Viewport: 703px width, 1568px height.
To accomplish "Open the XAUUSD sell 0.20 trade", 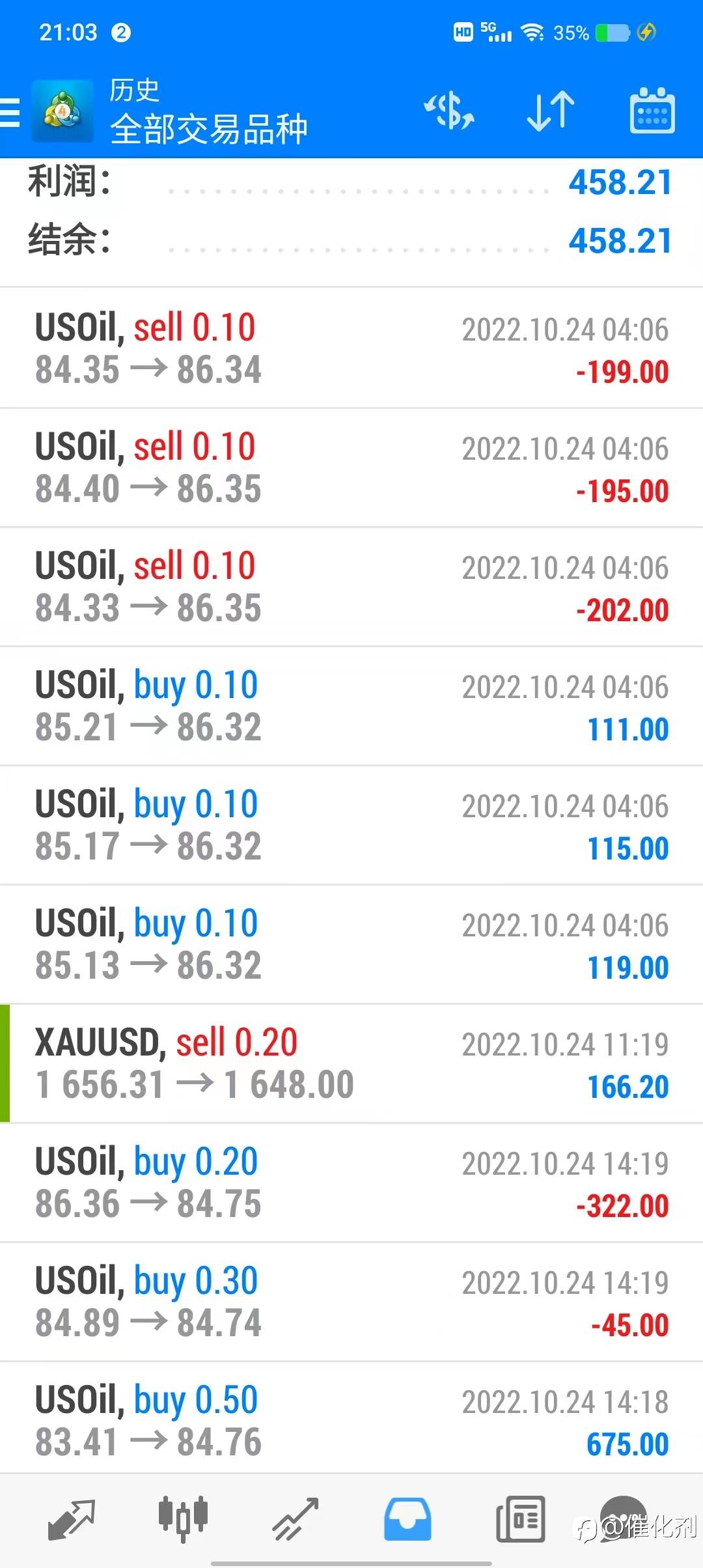I will coord(351,1063).
